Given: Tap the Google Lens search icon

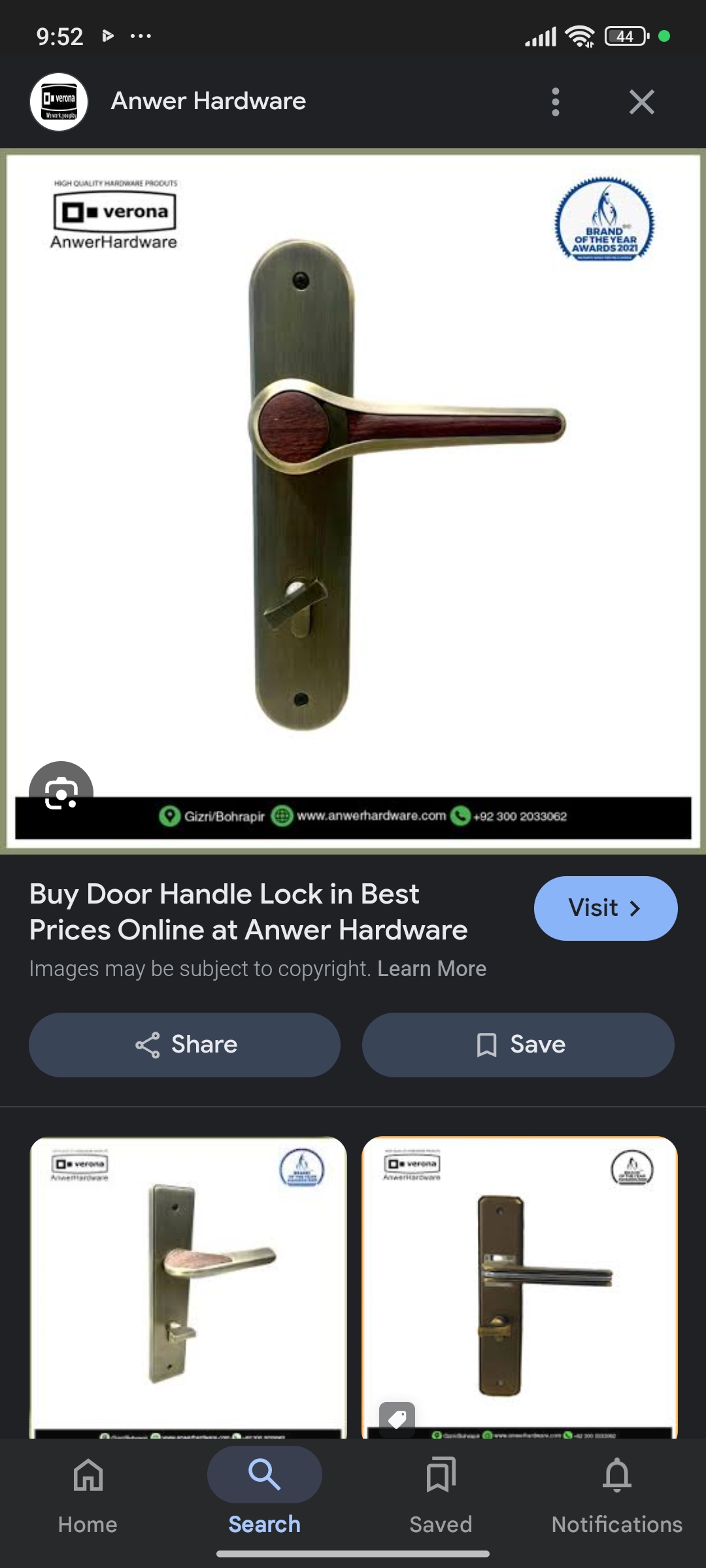Looking at the screenshot, I should pyautogui.click(x=61, y=792).
